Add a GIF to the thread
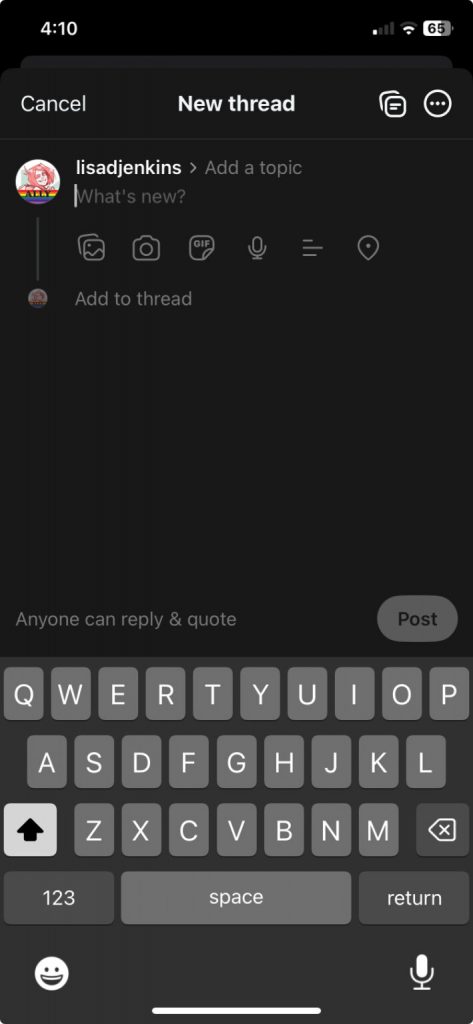Viewport: 473px width, 1024px height. coord(202,248)
